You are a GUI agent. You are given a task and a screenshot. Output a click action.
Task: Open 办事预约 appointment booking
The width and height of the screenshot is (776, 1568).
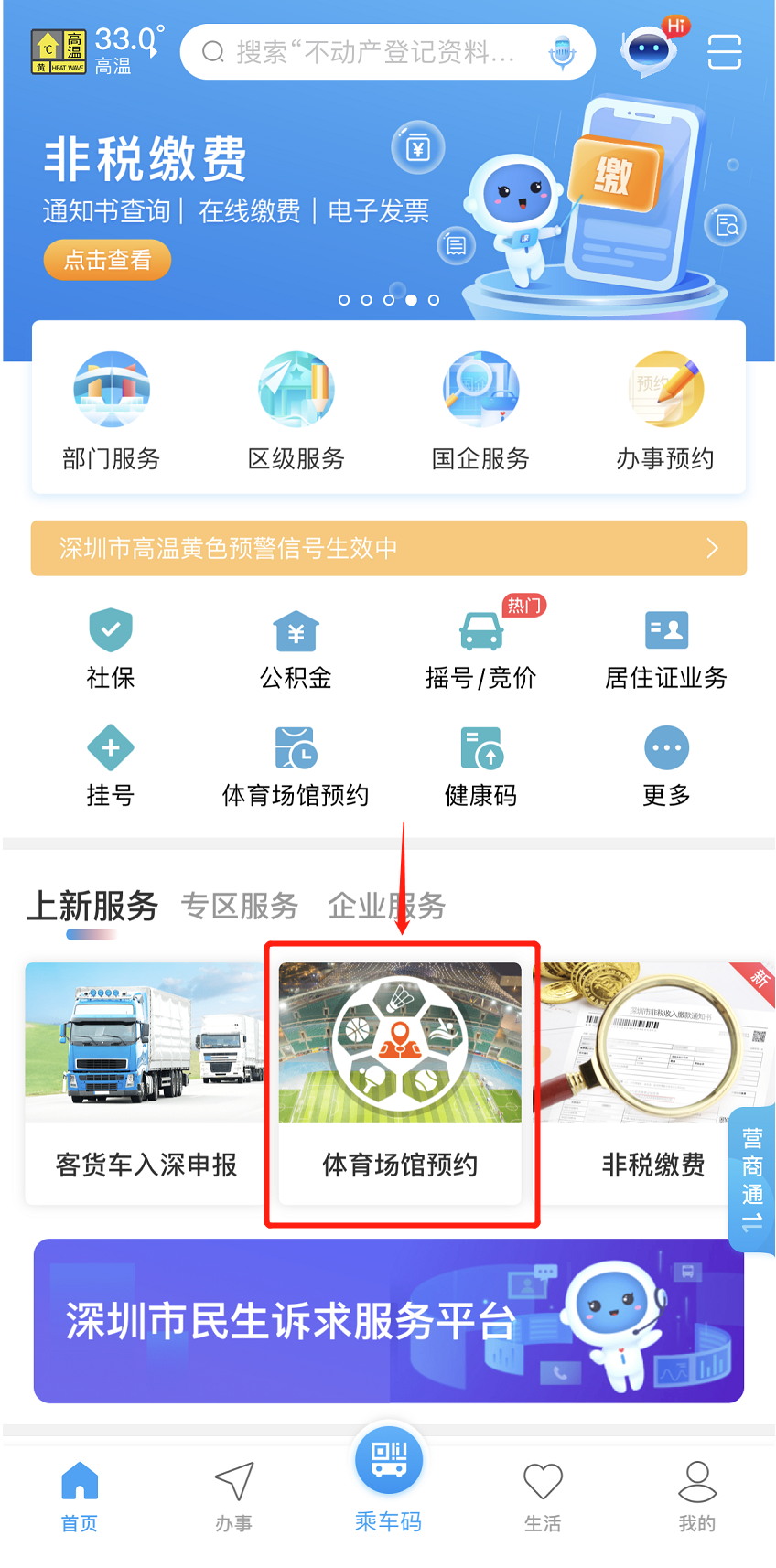[x=665, y=410]
